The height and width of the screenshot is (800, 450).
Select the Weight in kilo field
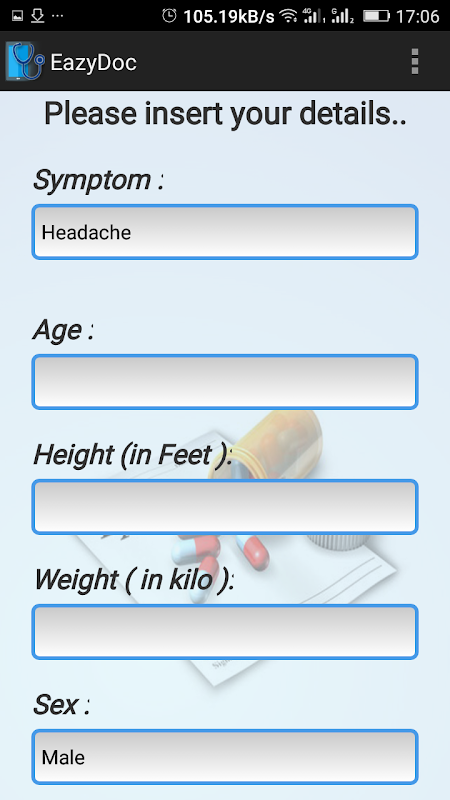[x=225, y=632]
